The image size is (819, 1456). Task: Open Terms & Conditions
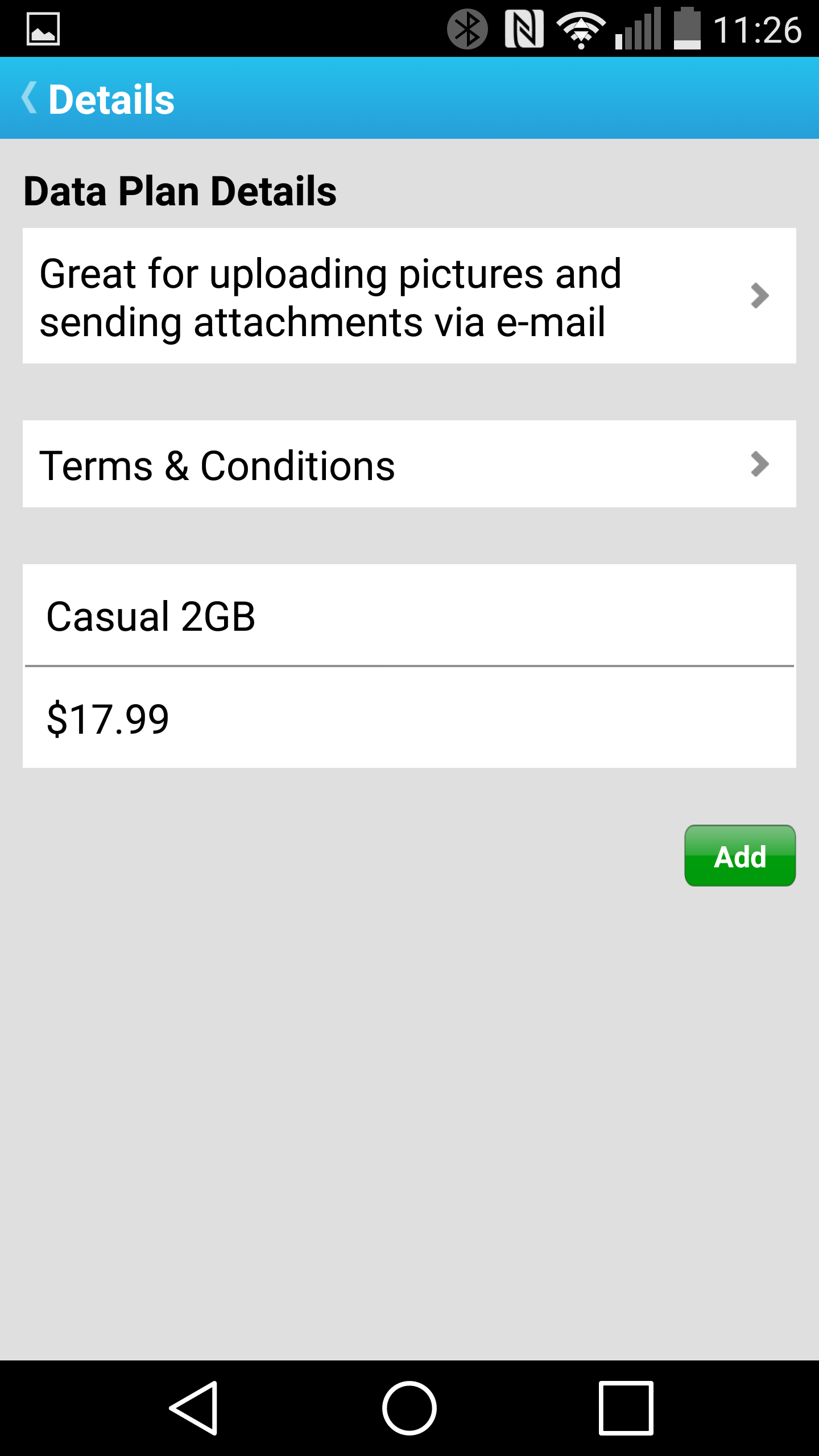pos(409,464)
